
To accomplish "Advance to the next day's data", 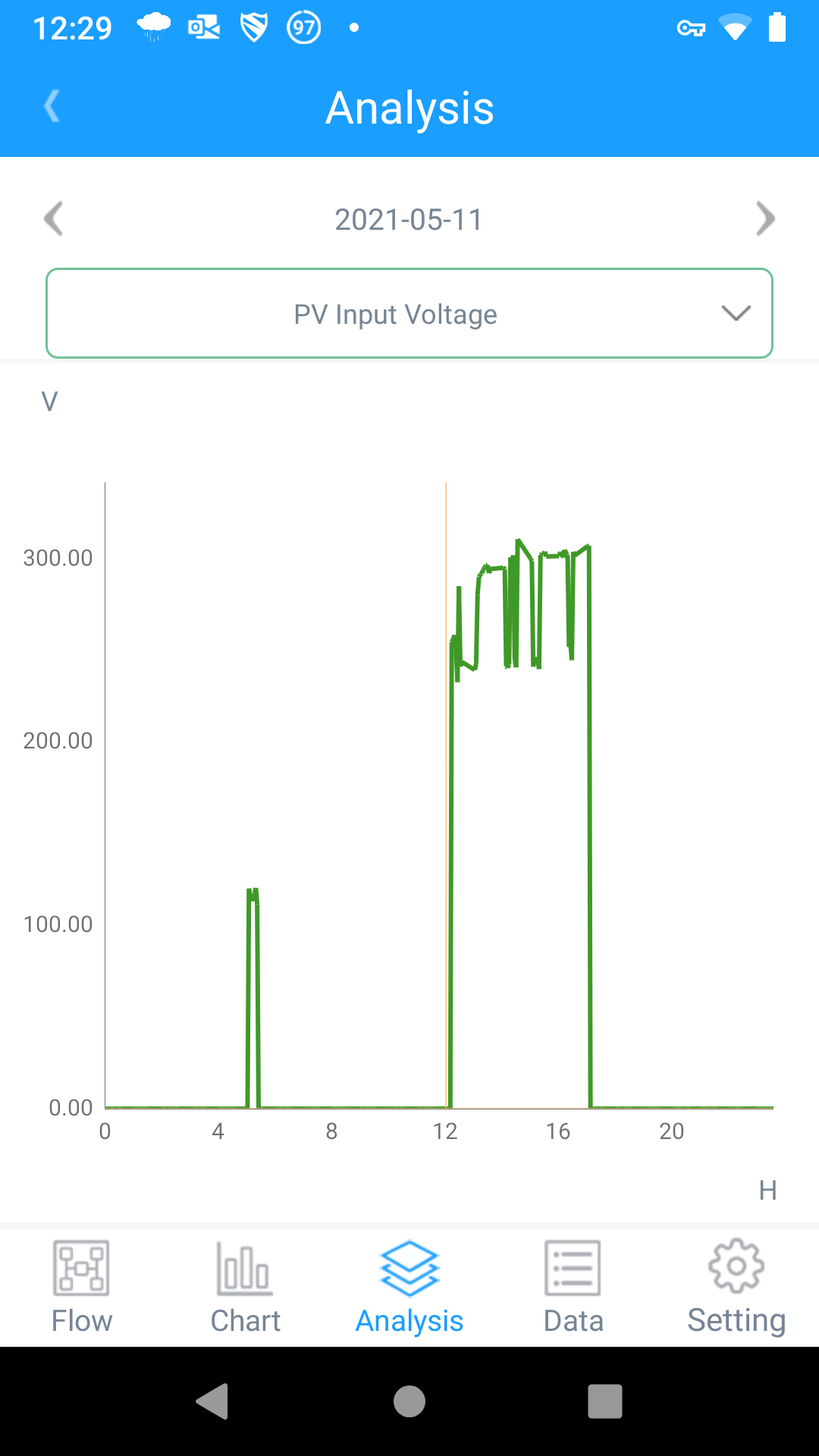I will (765, 219).
